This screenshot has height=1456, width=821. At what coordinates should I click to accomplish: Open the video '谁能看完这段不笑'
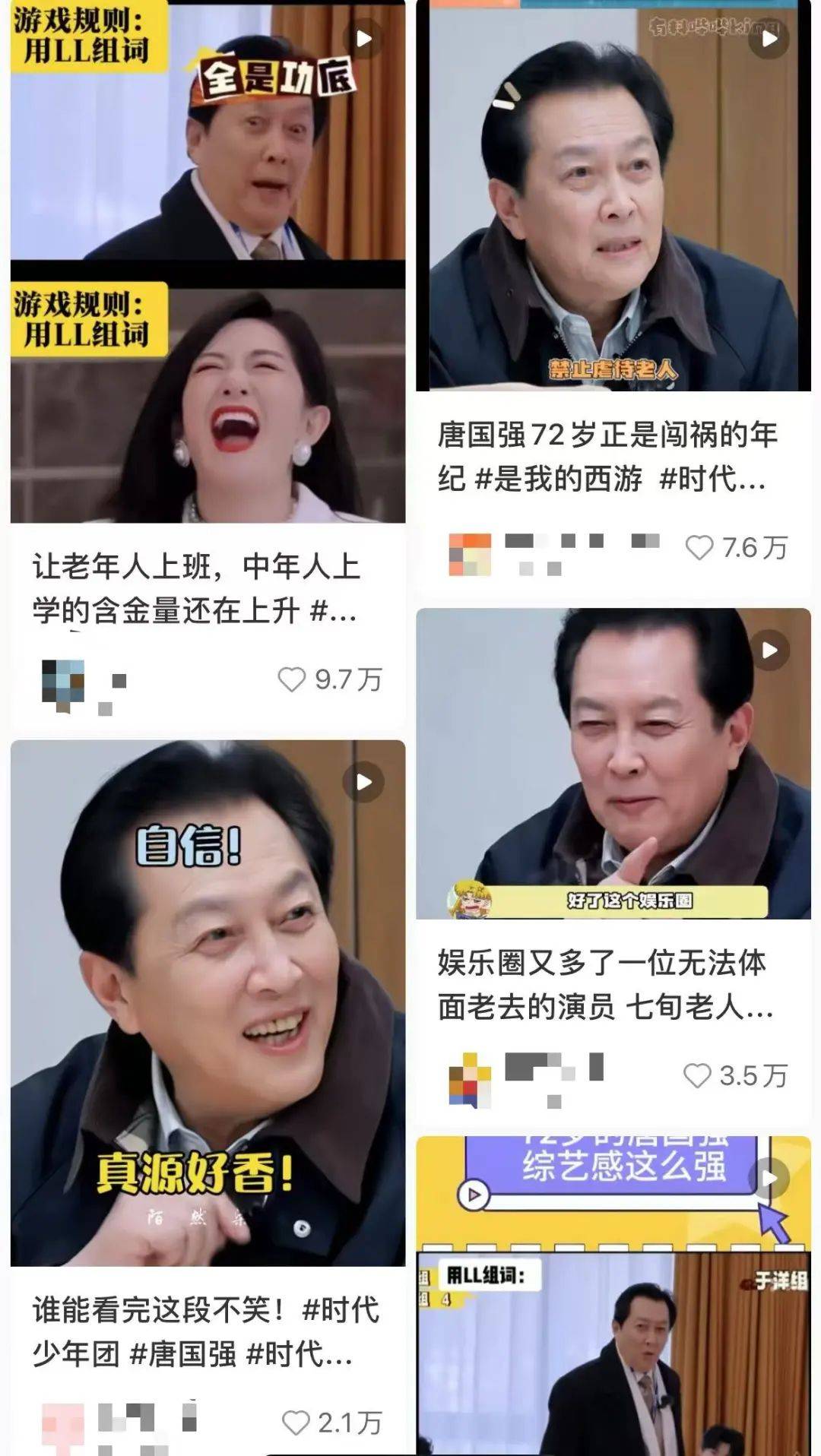[208, 1003]
